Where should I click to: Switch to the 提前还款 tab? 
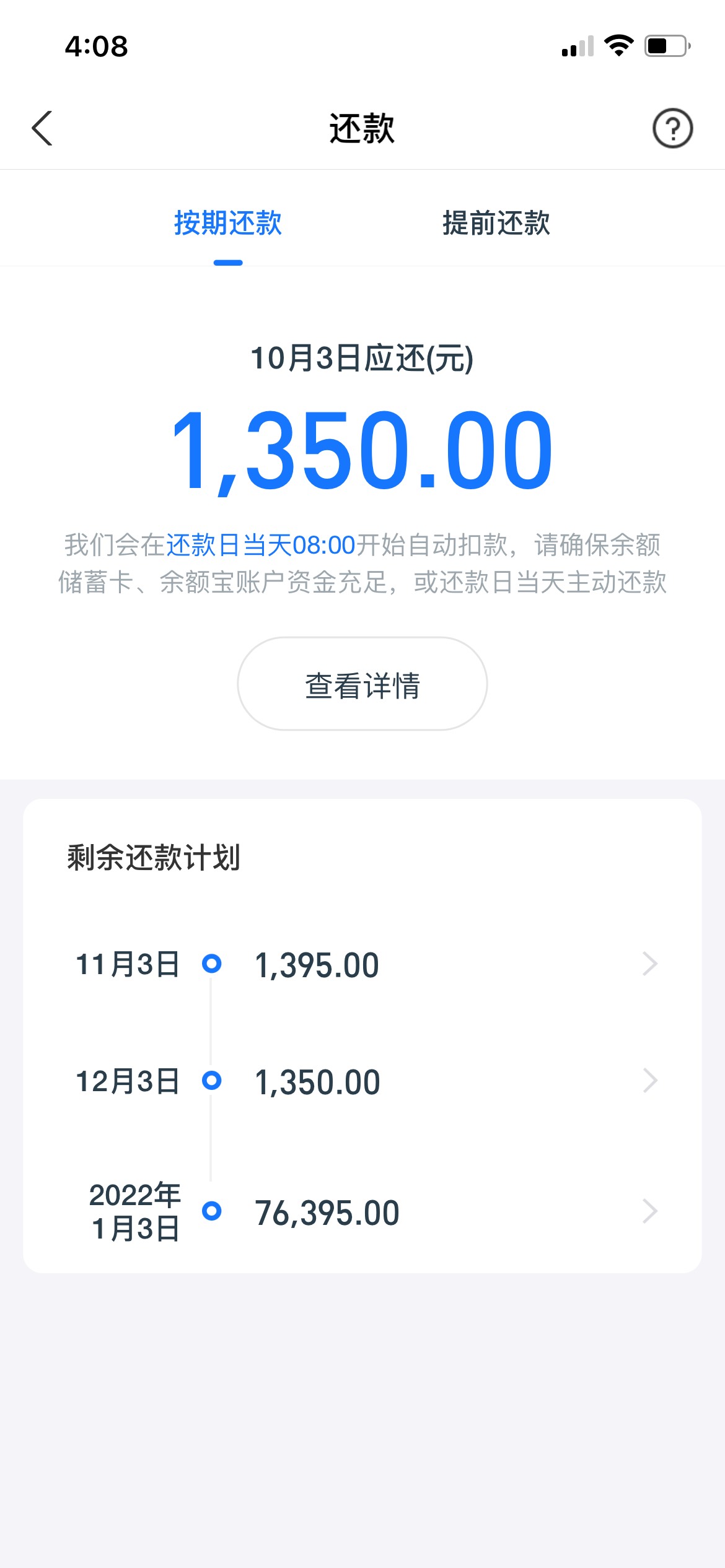tap(496, 223)
